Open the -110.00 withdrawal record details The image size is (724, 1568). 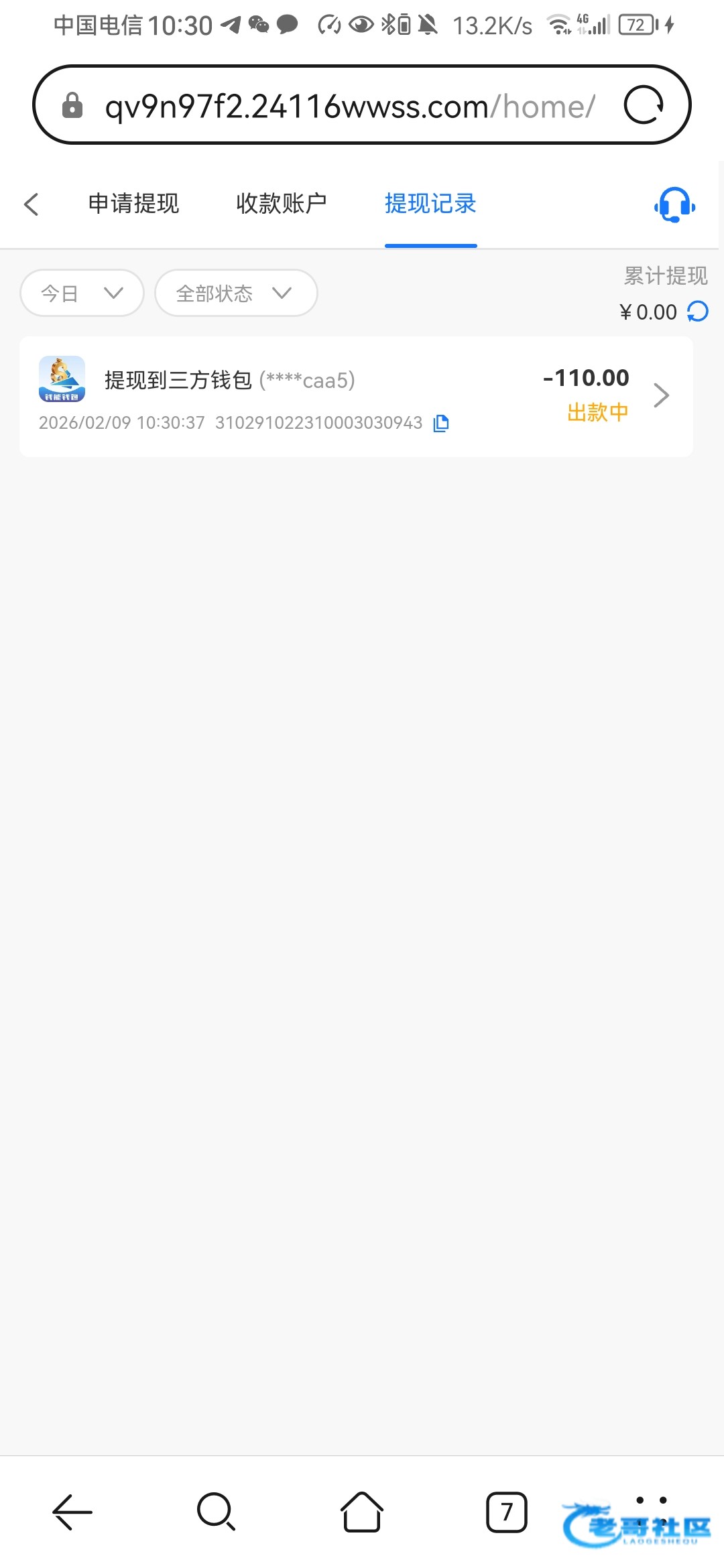click(661, 395)
